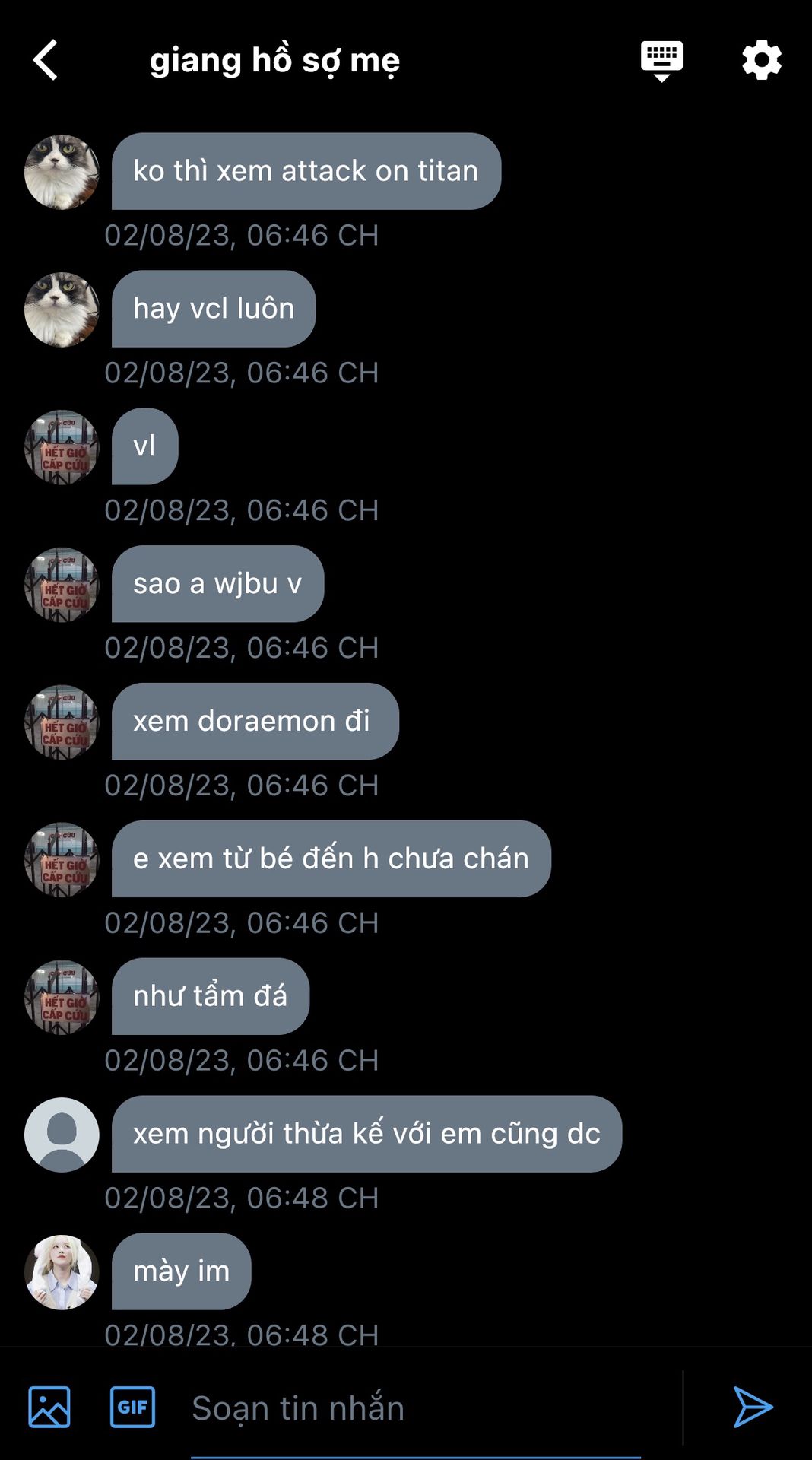Attach a photo with the image icon
This screenshot has height=1460, width=812.
[x=49, y=1407]
